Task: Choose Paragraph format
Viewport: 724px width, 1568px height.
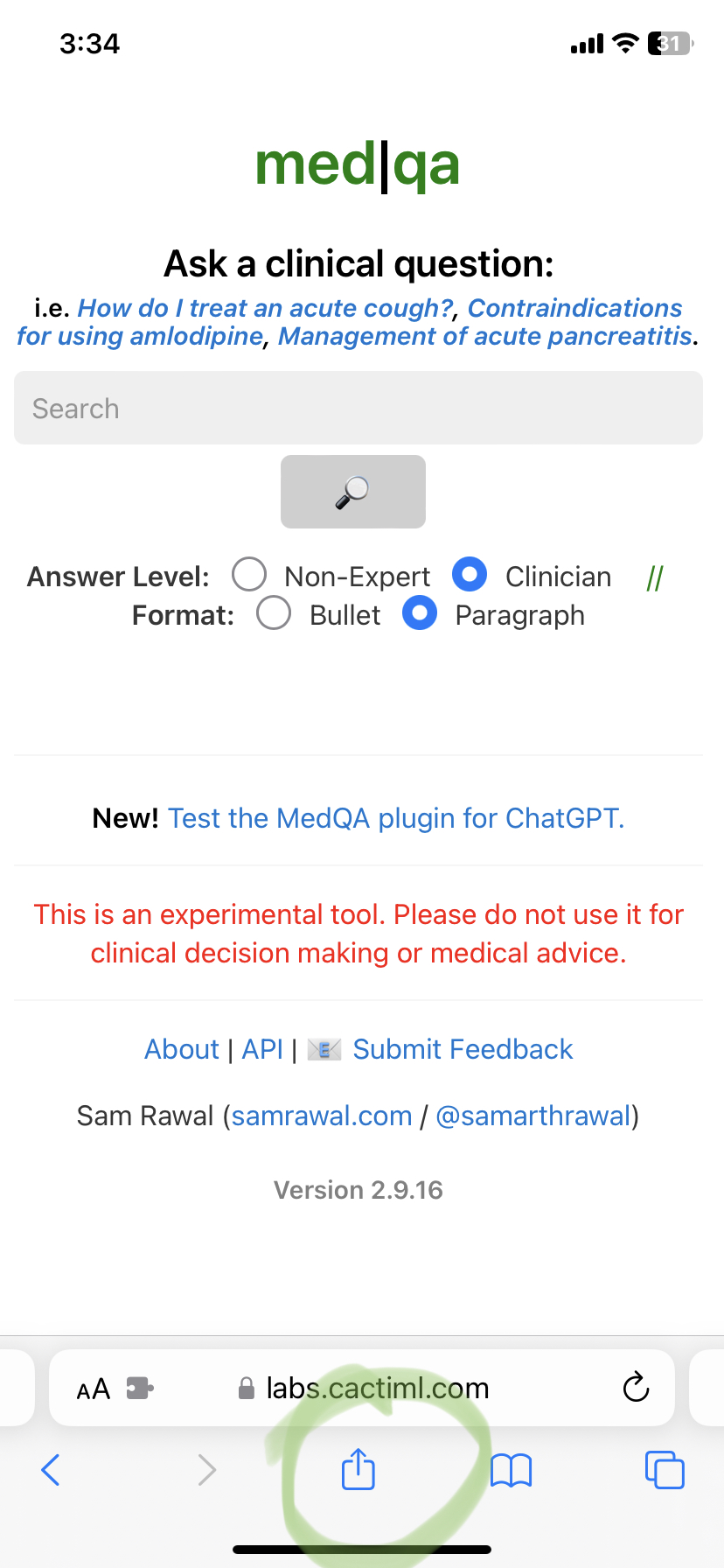Action: point(420,612)
